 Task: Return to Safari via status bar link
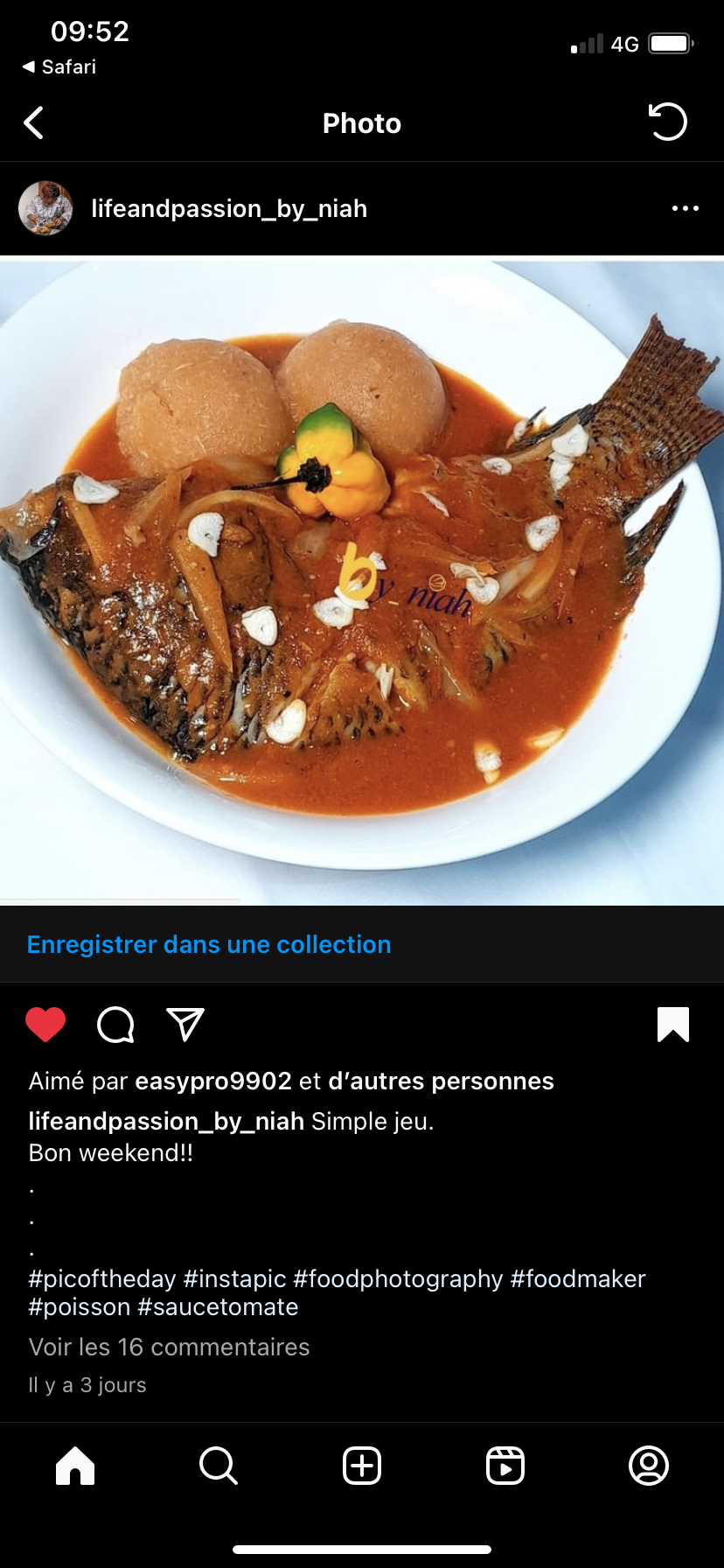pos(59,66)
